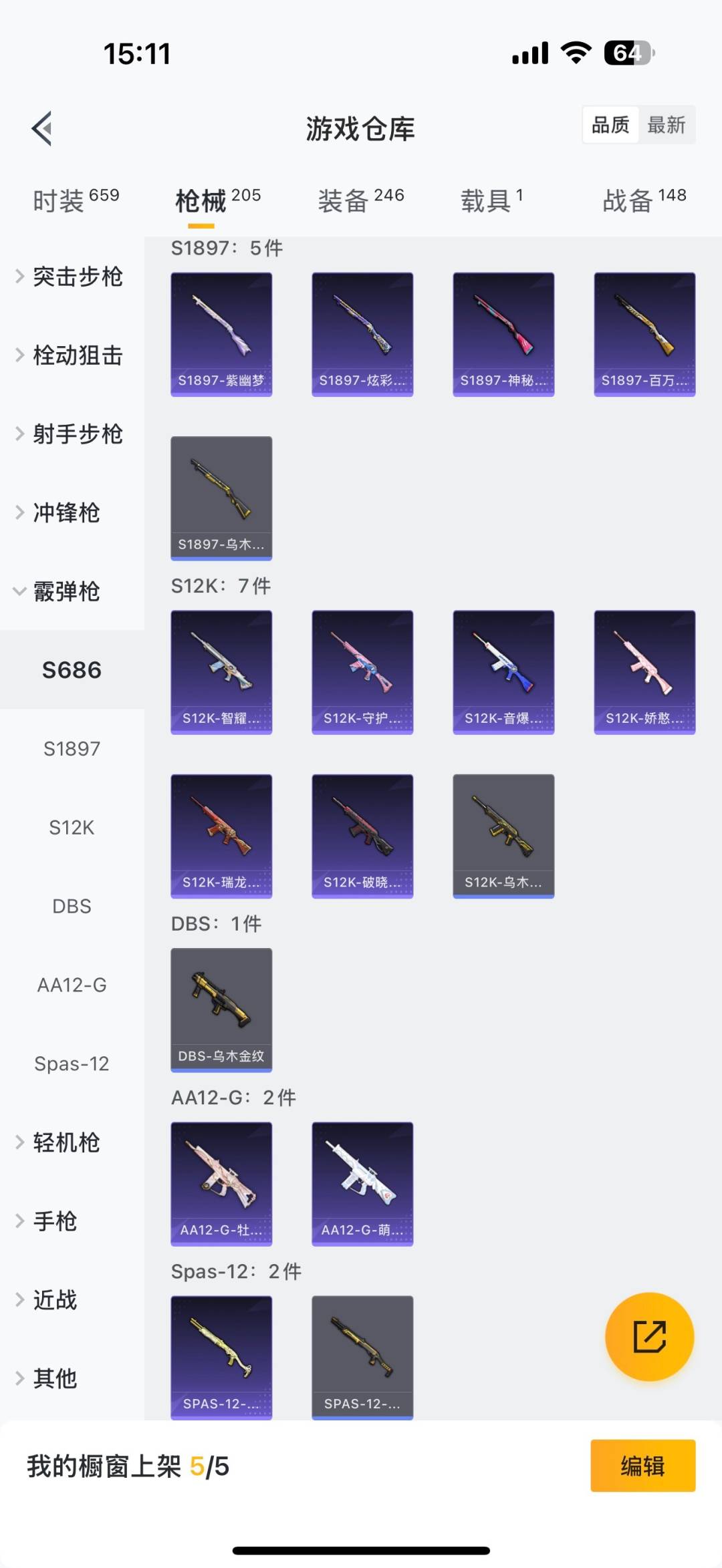Open the S12K-乌木 weapon skin

pyautogui.click(x=503, y=834)
